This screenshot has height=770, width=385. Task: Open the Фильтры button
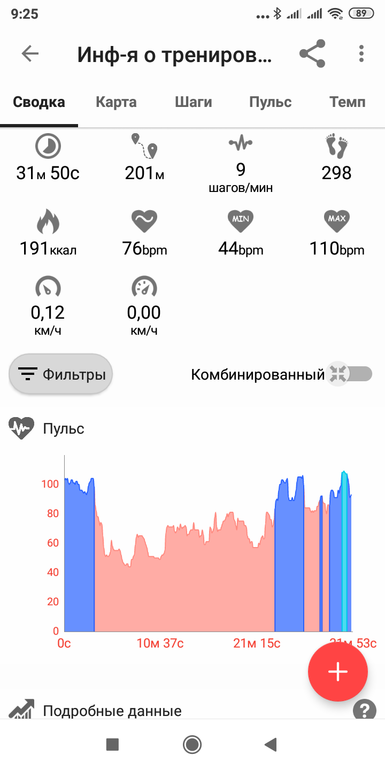click(x=61, y=374)
